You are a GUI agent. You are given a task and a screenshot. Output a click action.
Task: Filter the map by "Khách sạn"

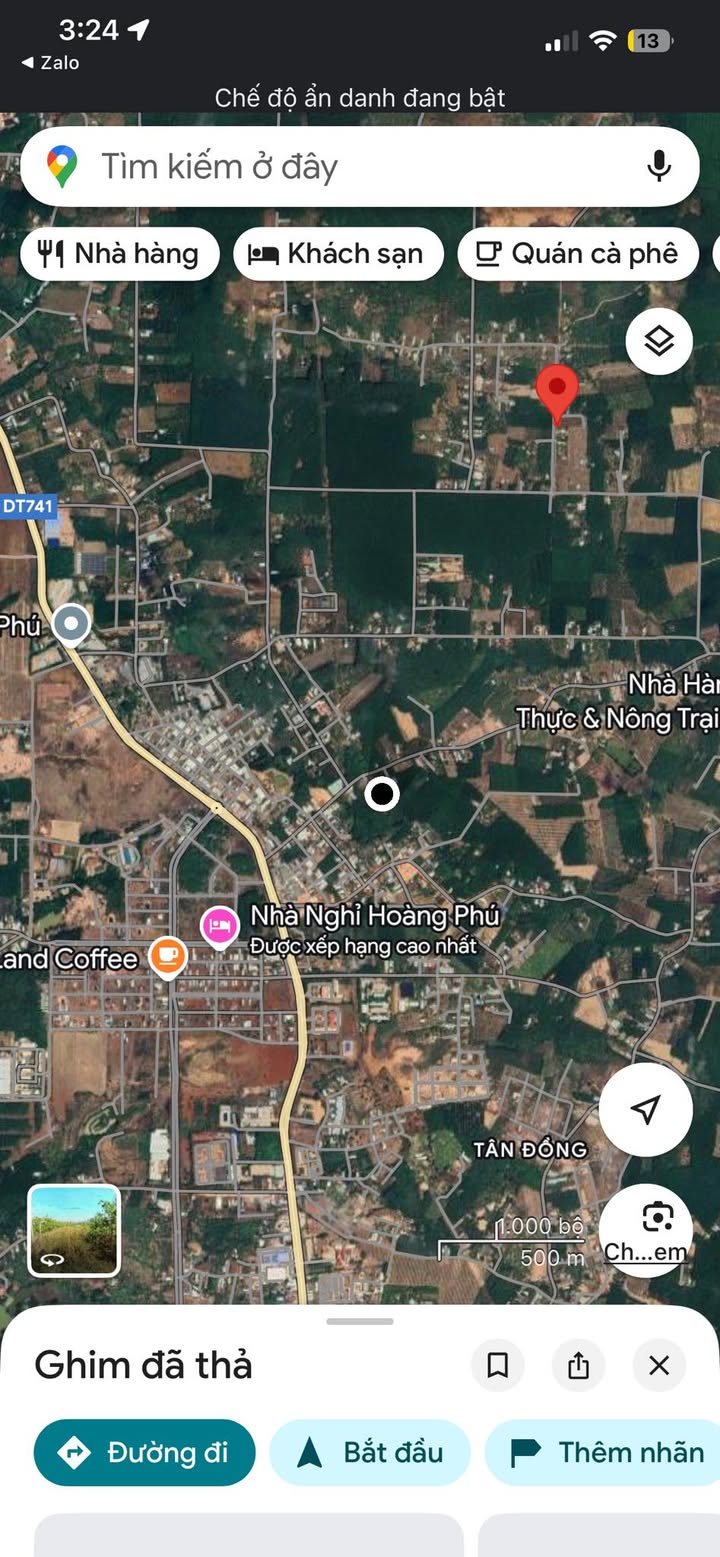coord(336,254)
